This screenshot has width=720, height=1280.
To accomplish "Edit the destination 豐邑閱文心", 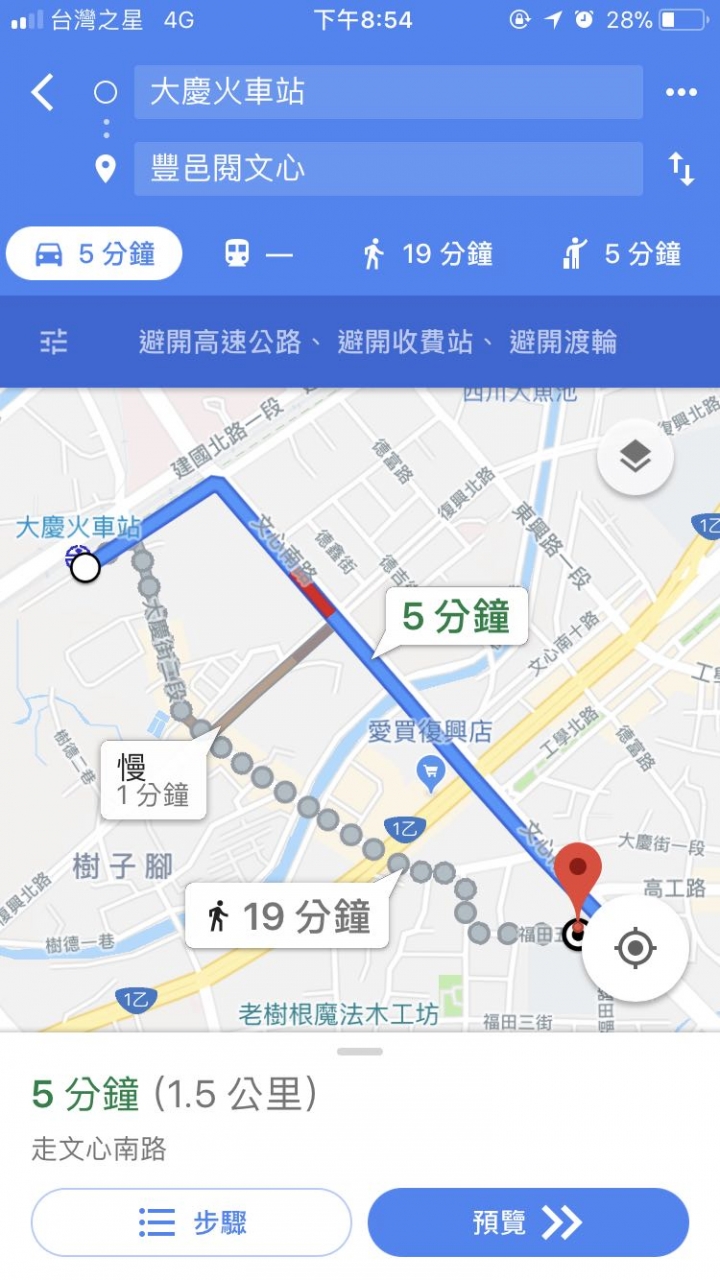I will point(388,168).
